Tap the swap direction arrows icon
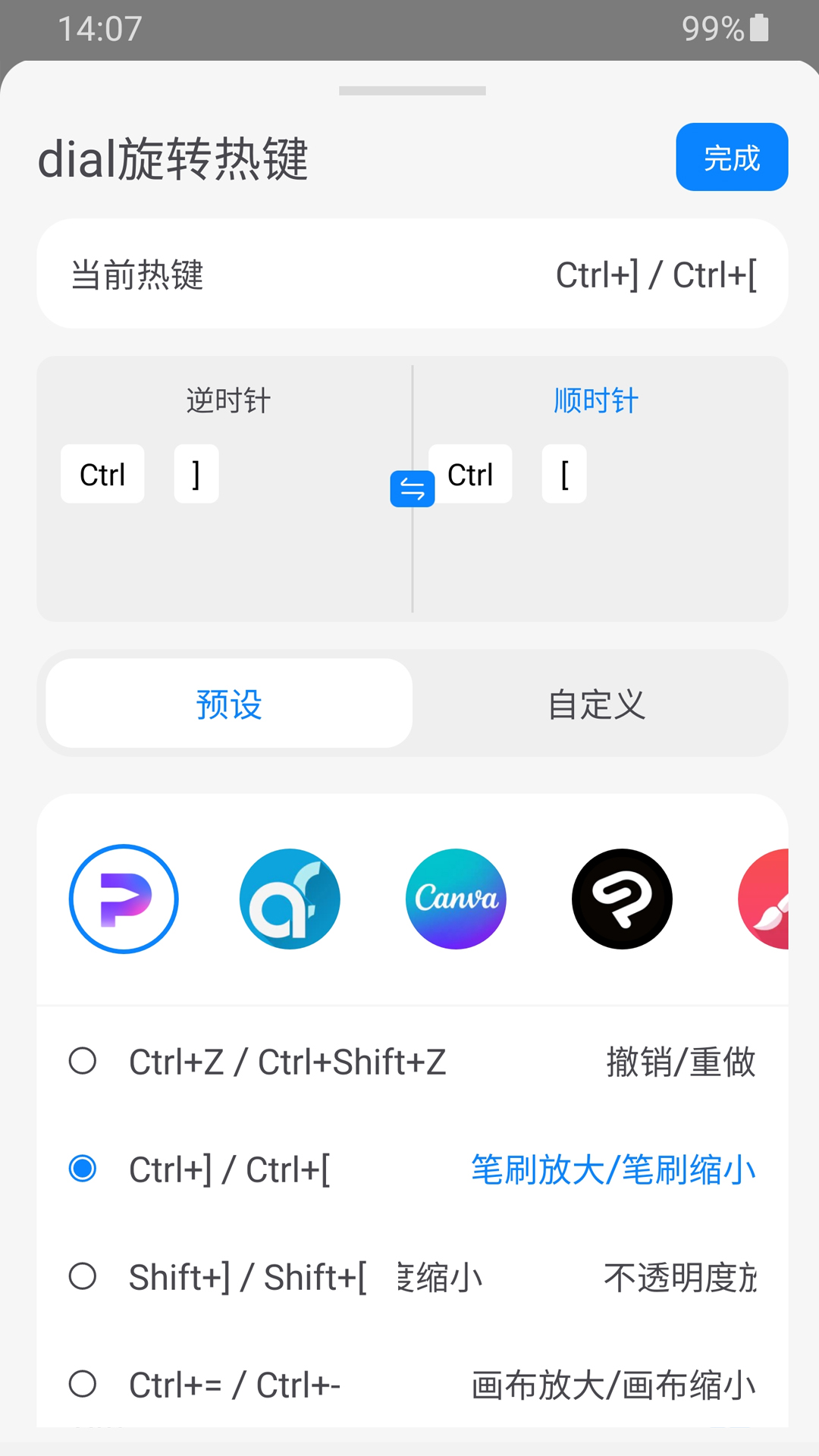 [412, 488]
